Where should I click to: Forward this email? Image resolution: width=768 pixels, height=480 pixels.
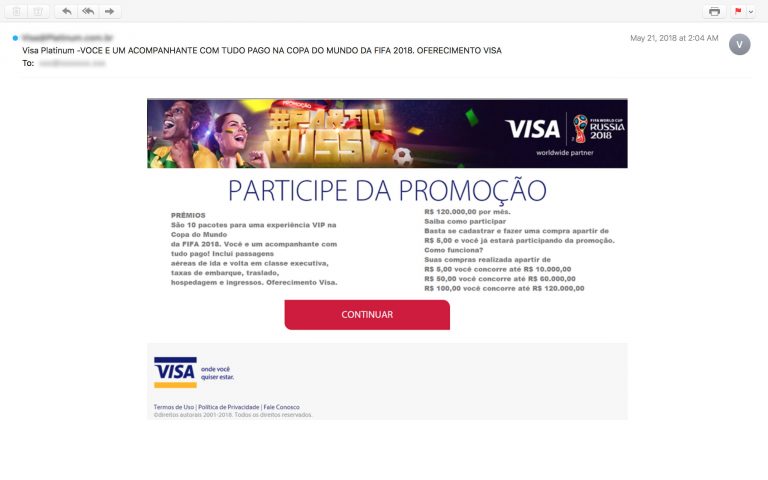click(x=109, y=11)
